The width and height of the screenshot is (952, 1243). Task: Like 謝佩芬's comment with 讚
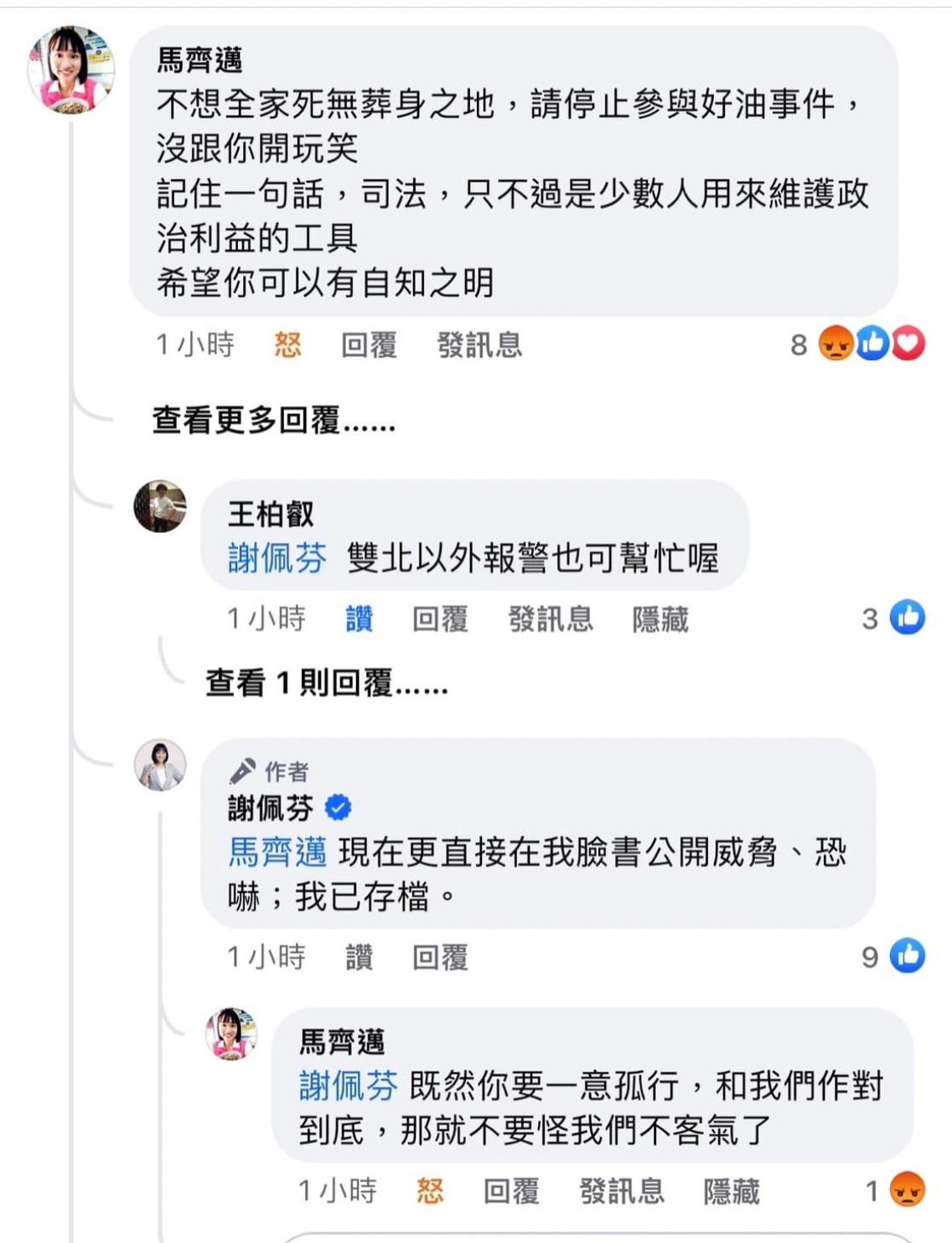point(359,956)
